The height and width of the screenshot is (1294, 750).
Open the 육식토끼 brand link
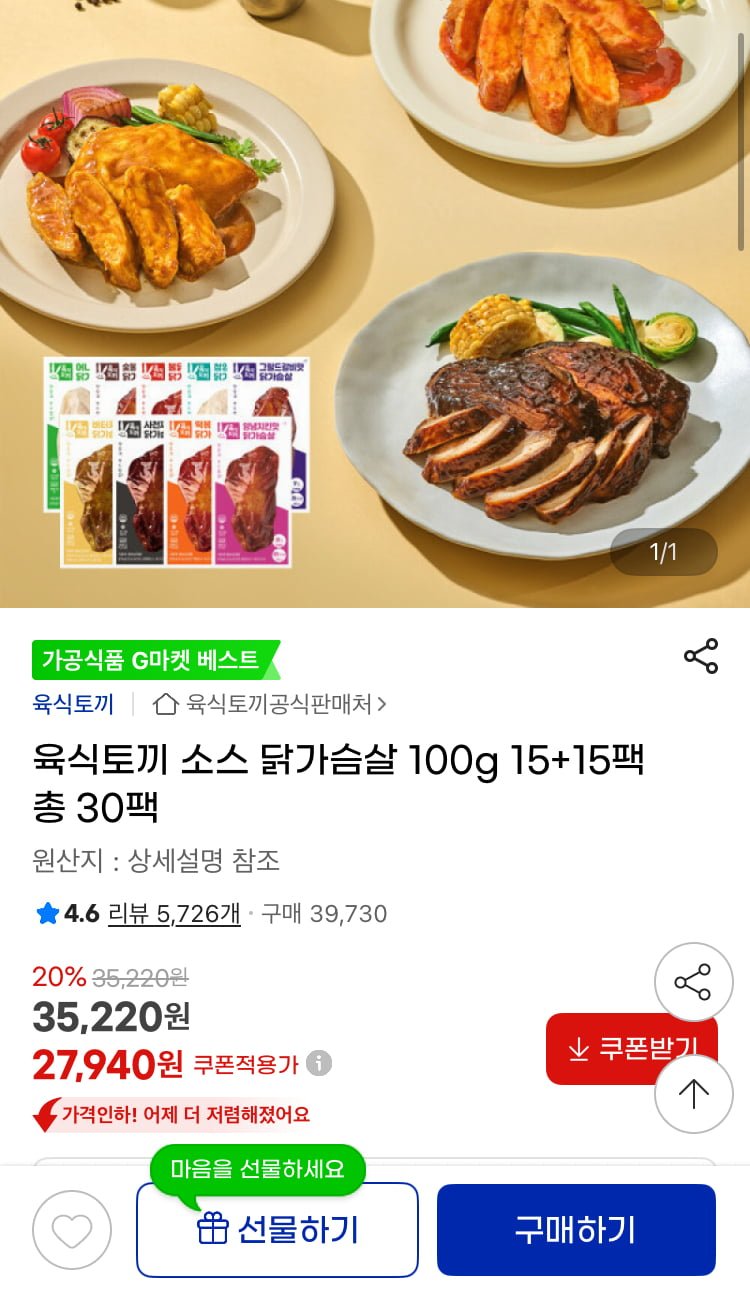tap(73, 704)
